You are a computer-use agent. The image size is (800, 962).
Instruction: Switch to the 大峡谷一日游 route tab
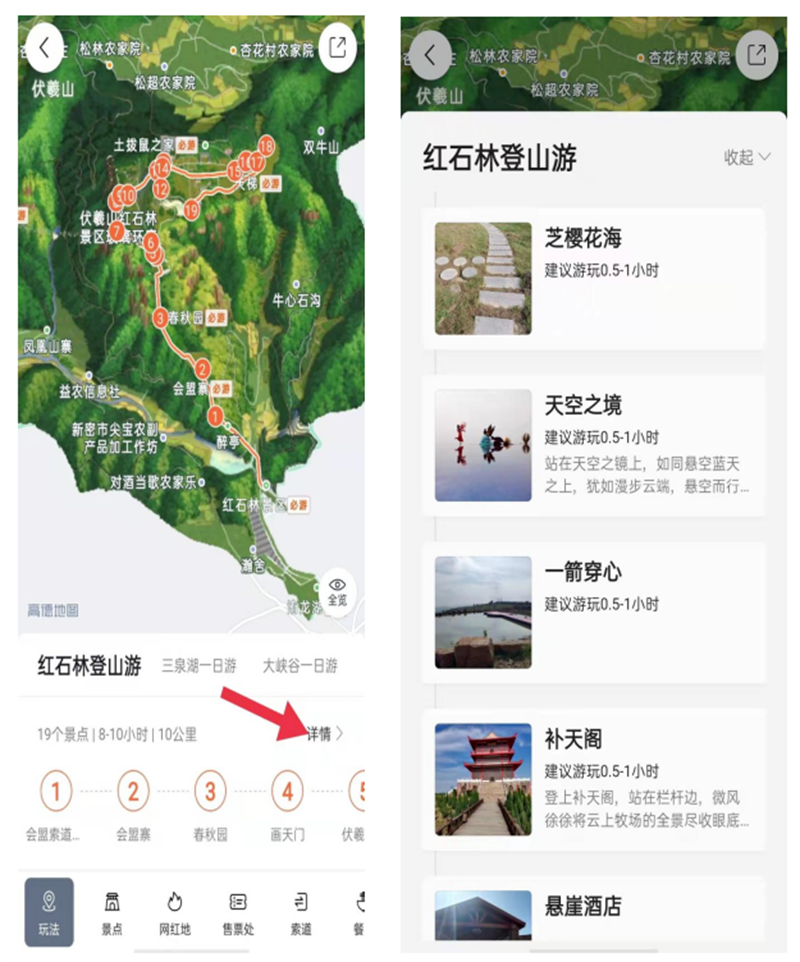tap(300, 666)
